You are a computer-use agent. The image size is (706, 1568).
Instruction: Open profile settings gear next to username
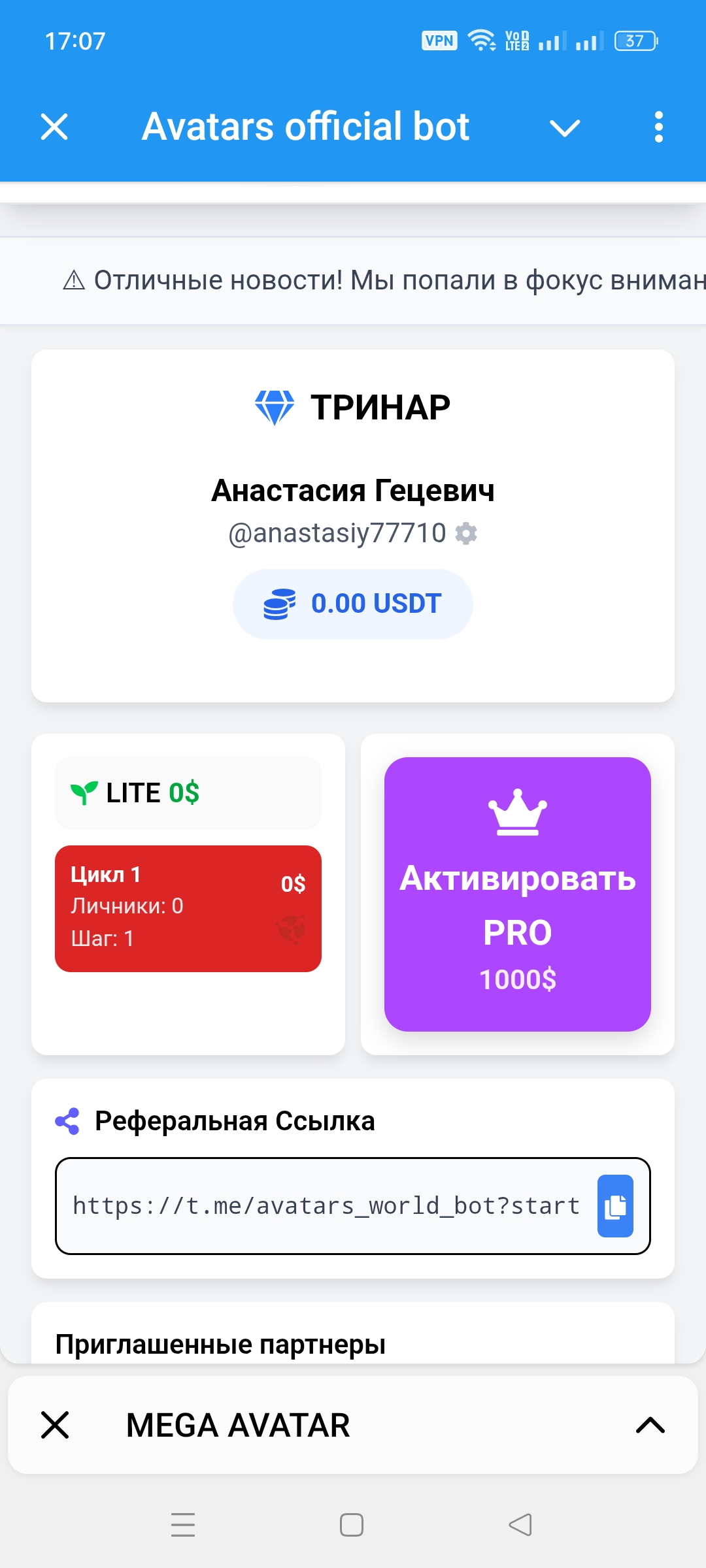[466, 534]
